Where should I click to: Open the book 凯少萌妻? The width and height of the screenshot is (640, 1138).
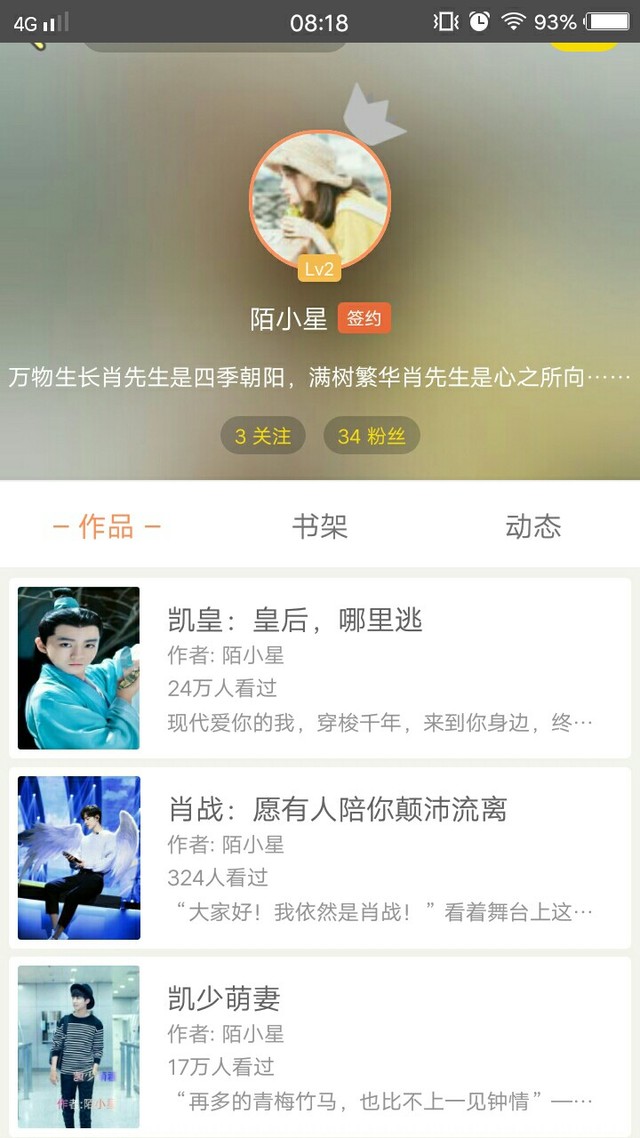coord(320,1046)
